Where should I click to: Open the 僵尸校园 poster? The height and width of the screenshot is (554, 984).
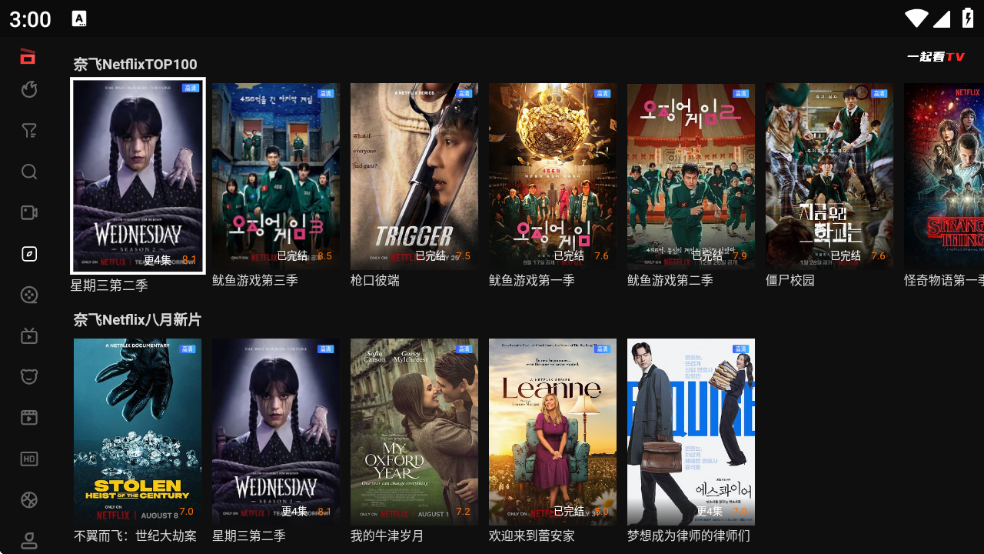pos(829,176)
